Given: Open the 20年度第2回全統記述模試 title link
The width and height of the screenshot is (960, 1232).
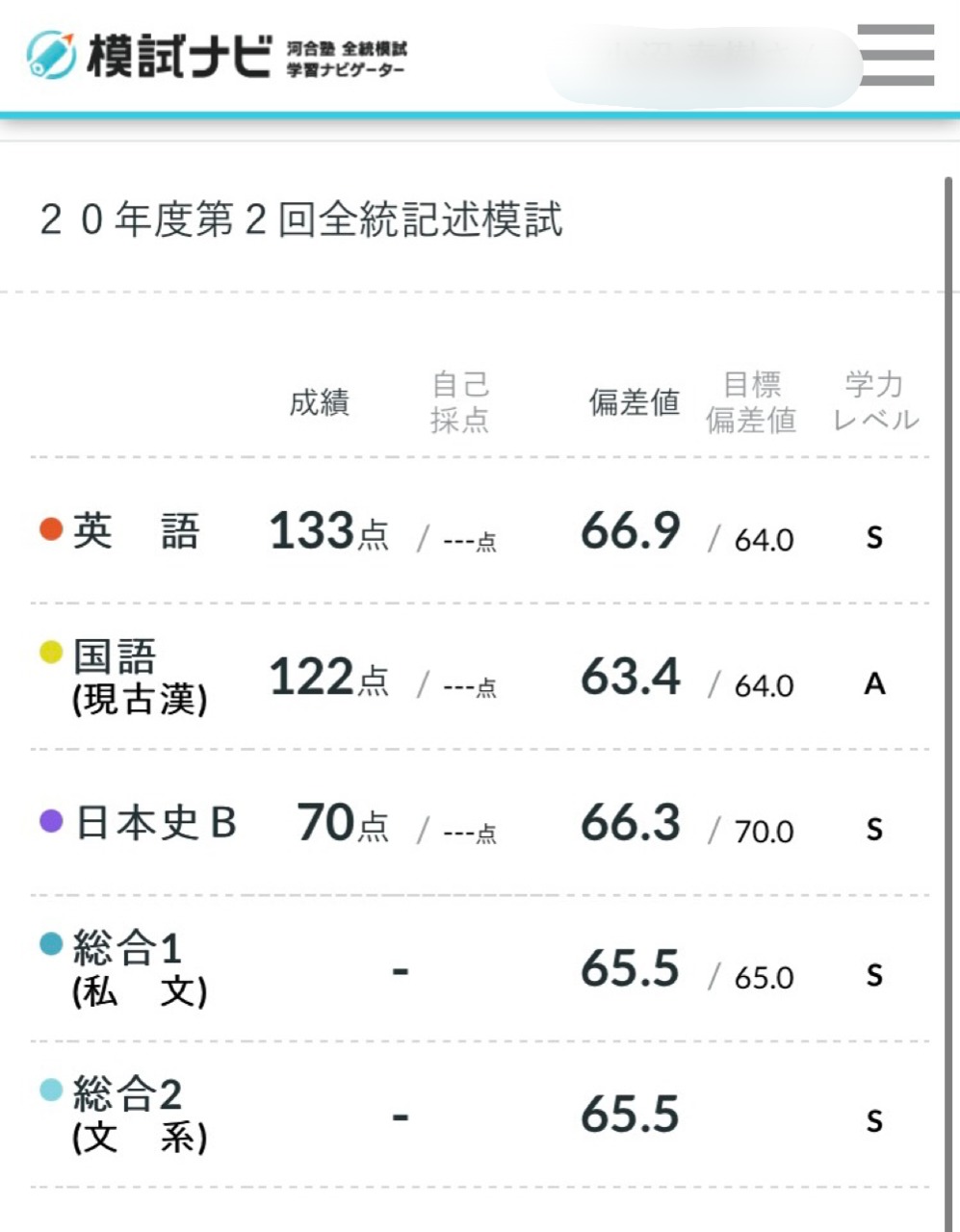Looking at the screenshot, I should [301, 218].
